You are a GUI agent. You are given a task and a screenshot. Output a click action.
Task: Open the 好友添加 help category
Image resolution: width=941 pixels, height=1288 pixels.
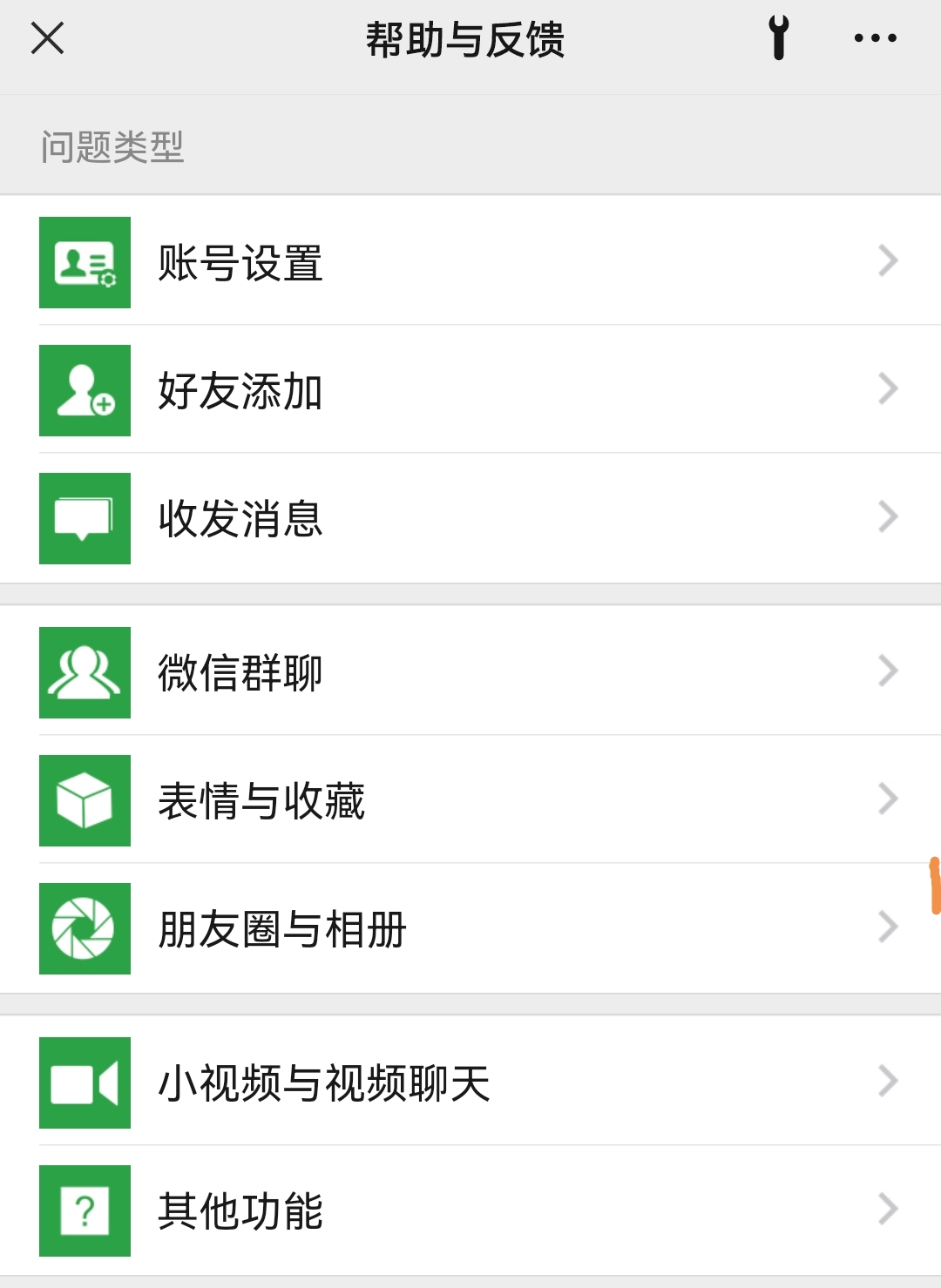[349, 390]
